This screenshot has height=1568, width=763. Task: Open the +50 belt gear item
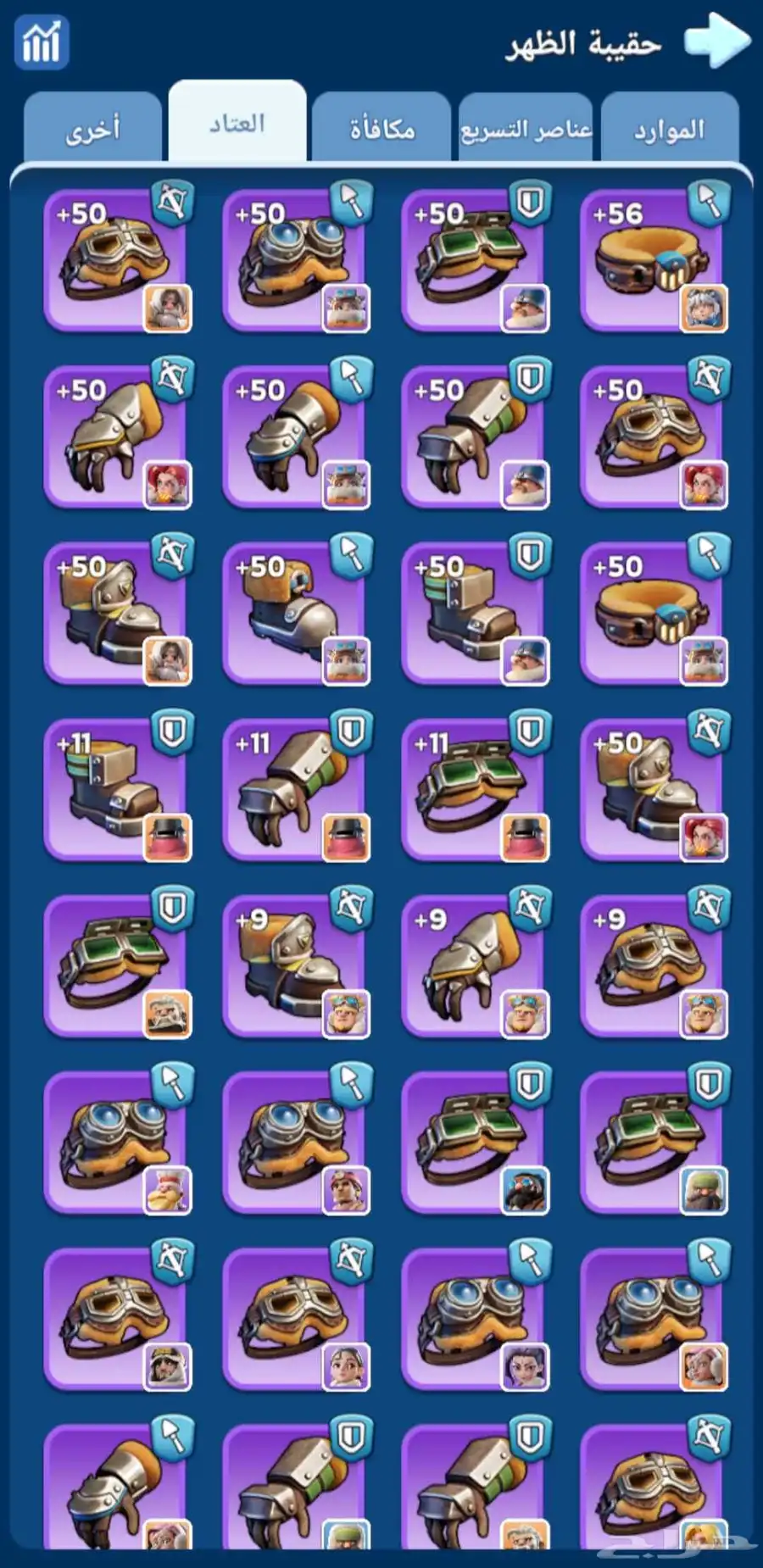(651, 614)
